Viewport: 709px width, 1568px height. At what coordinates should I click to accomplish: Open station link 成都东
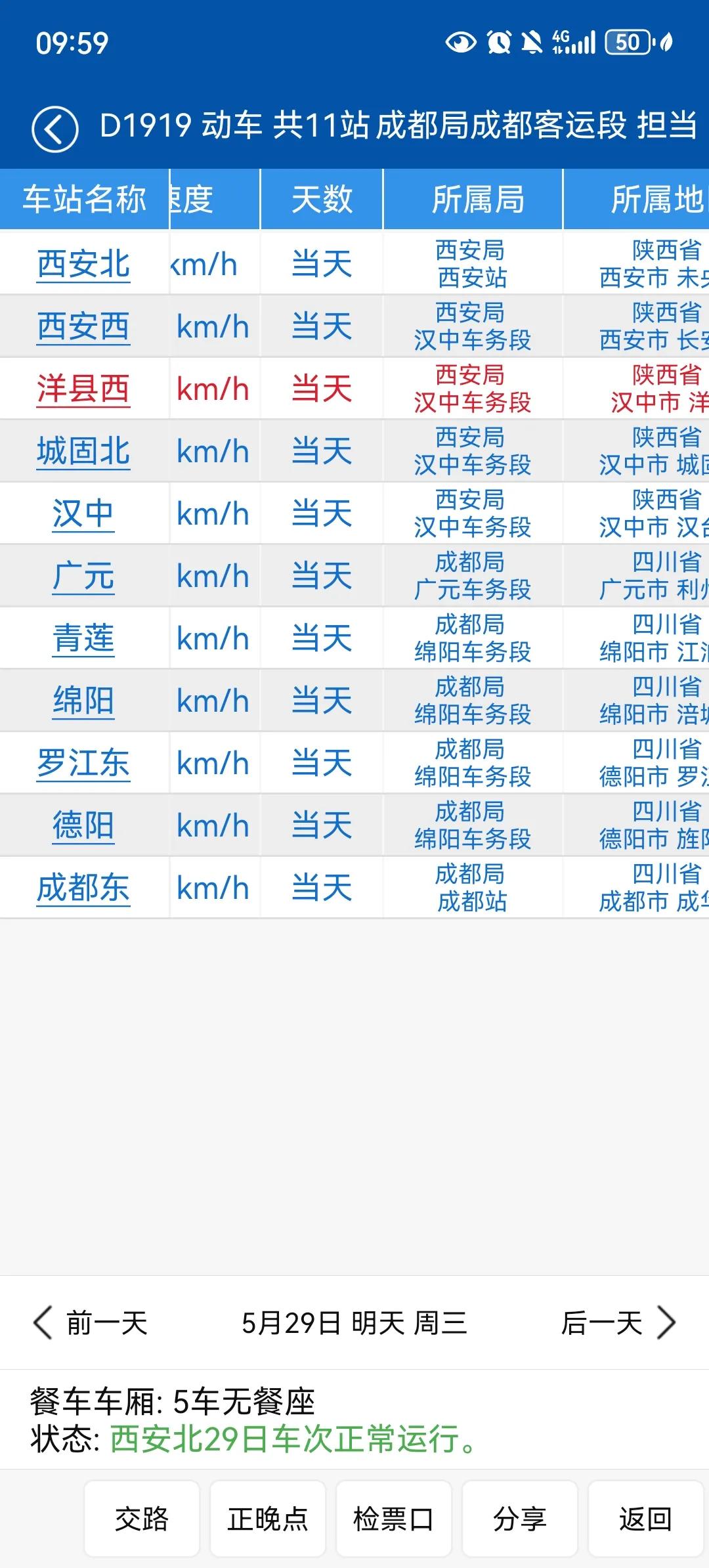83,888
